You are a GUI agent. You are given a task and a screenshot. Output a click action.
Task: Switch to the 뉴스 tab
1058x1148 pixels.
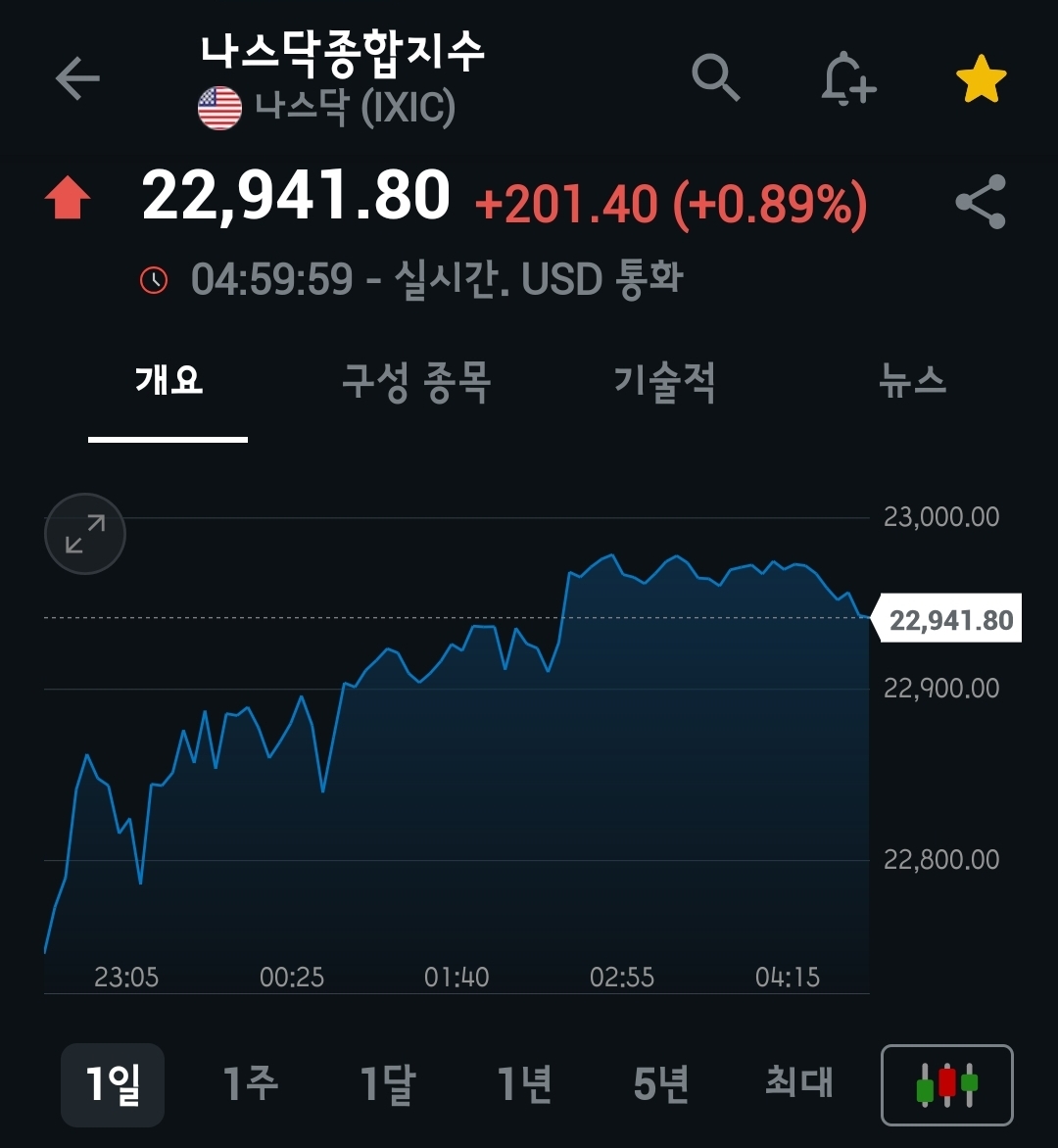[913, 380]
